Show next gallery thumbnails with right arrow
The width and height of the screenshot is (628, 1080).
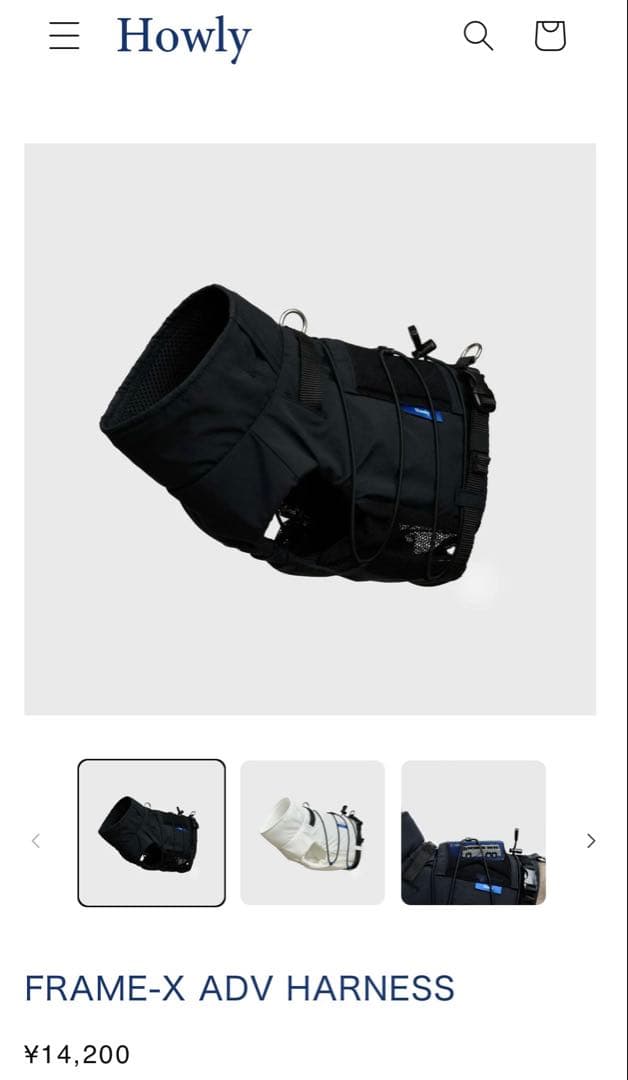[x=591, y=841]
